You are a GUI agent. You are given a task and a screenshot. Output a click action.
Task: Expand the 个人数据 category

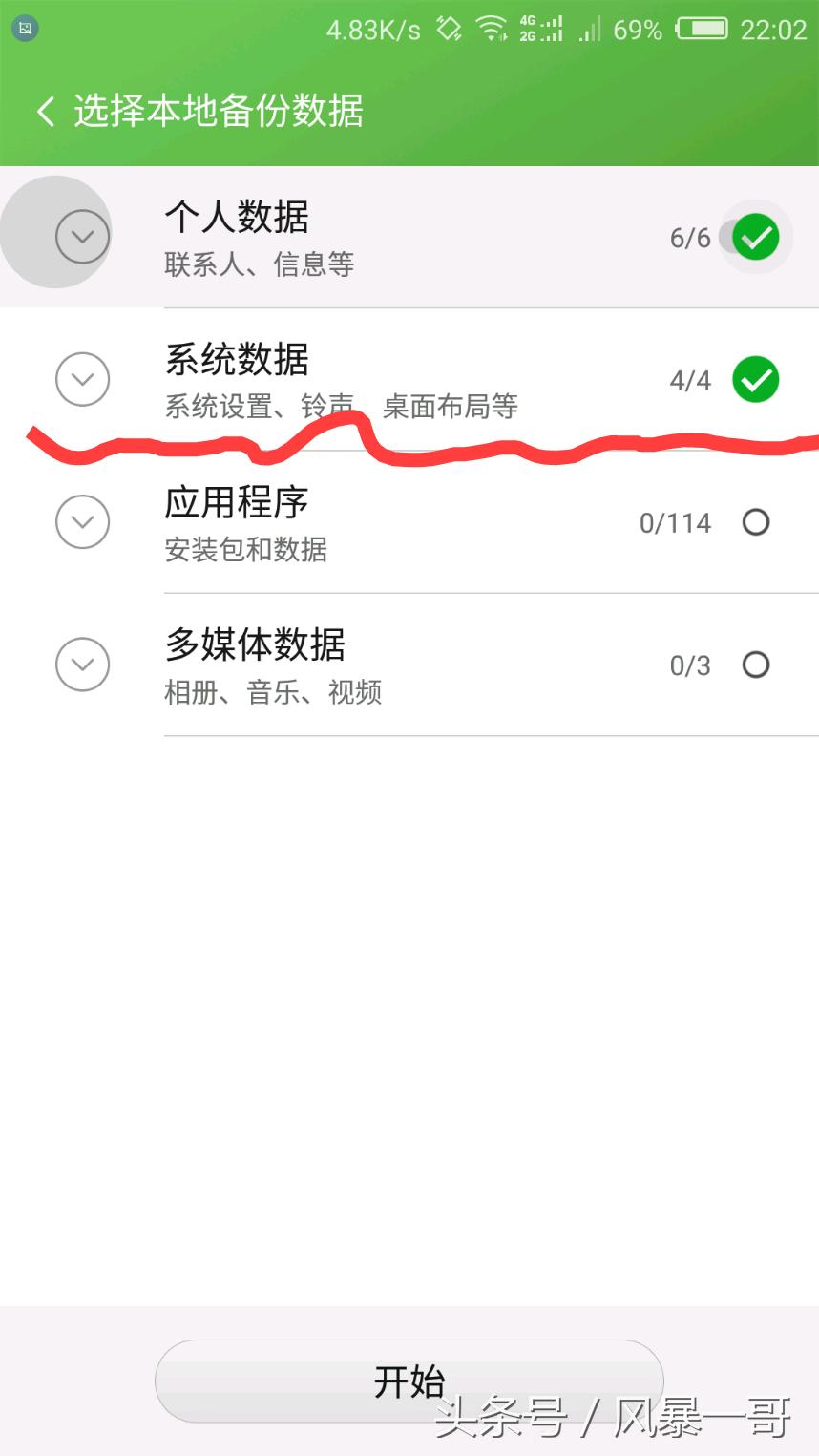(81, 236)
